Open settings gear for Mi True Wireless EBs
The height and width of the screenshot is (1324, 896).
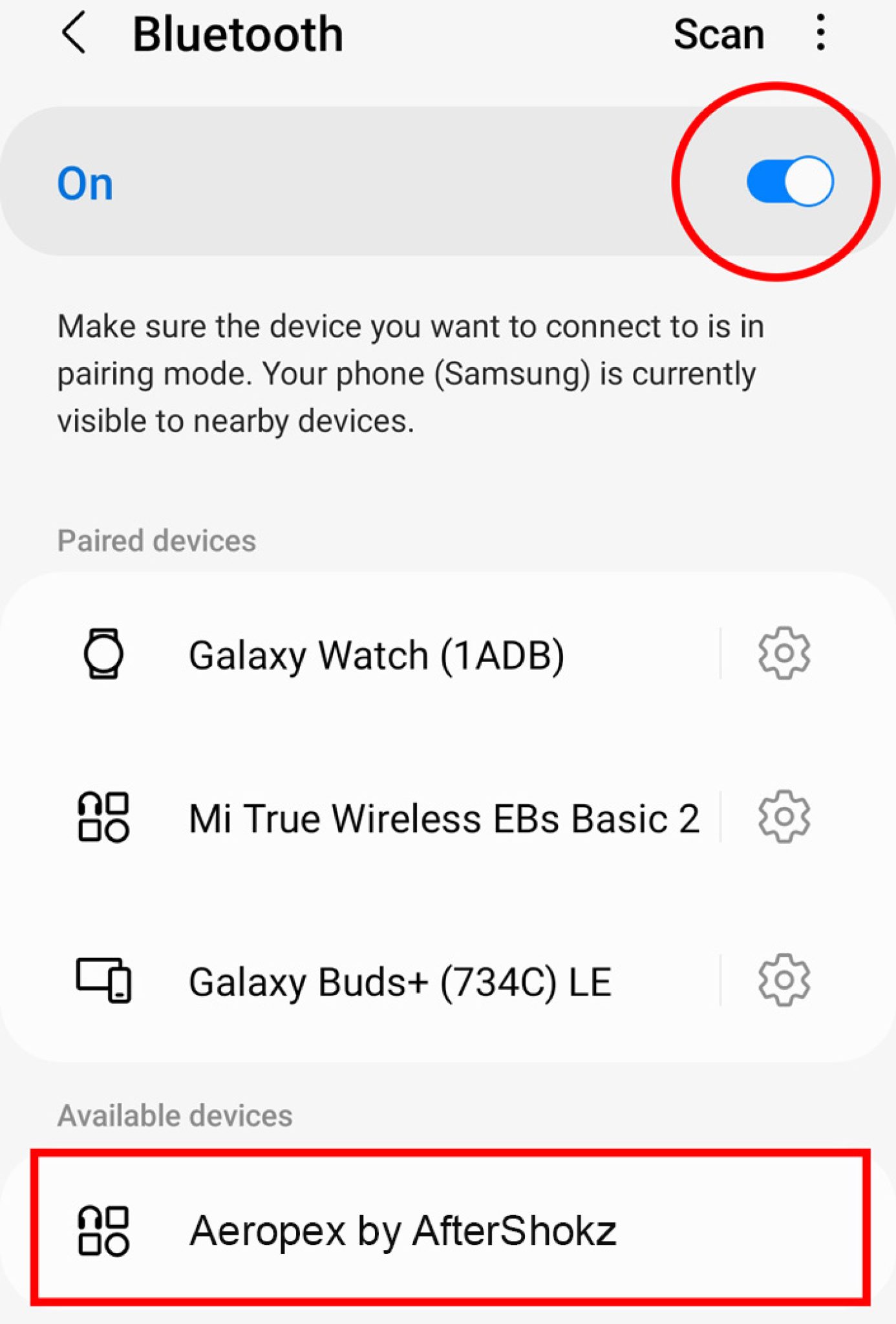(x=784, y=817)
